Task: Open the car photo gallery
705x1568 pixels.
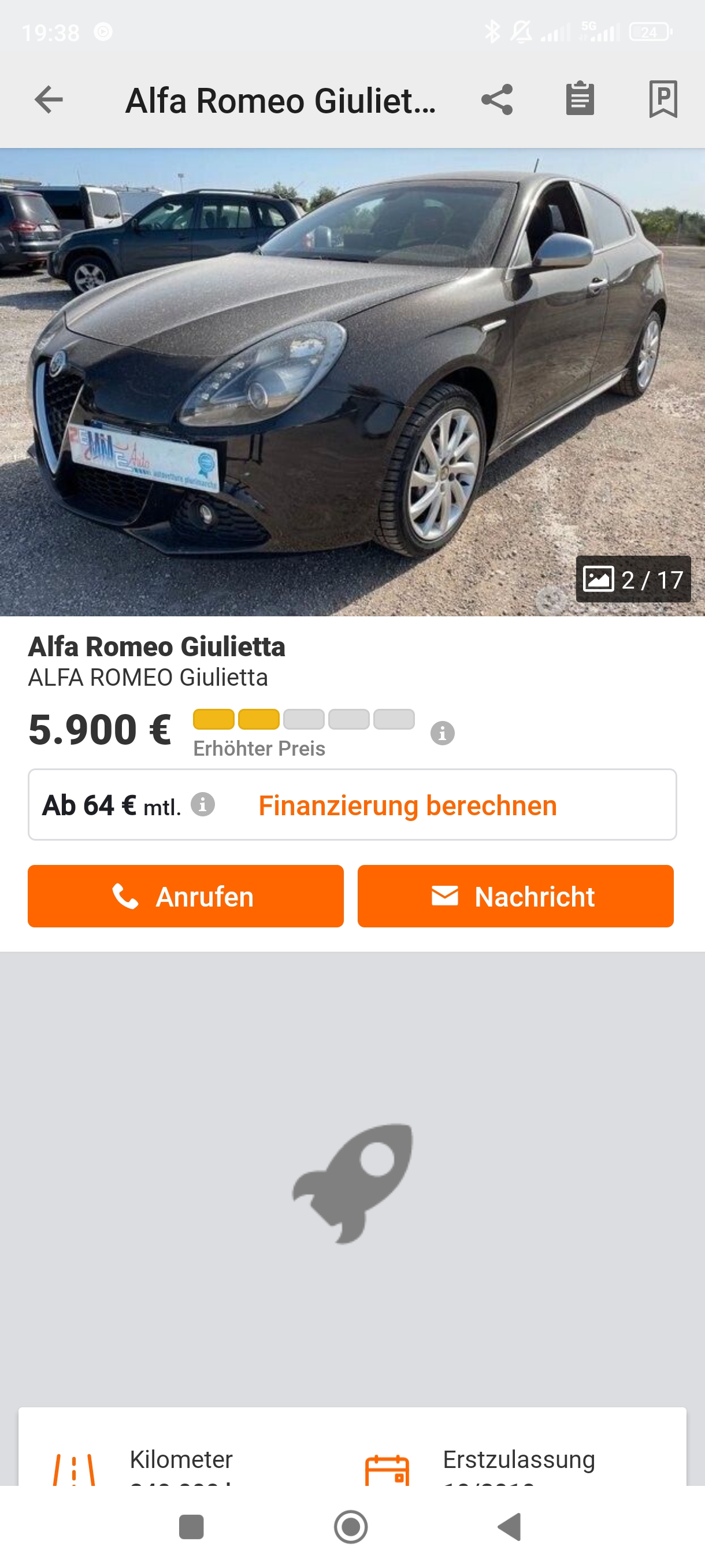Action: (352, 382)
